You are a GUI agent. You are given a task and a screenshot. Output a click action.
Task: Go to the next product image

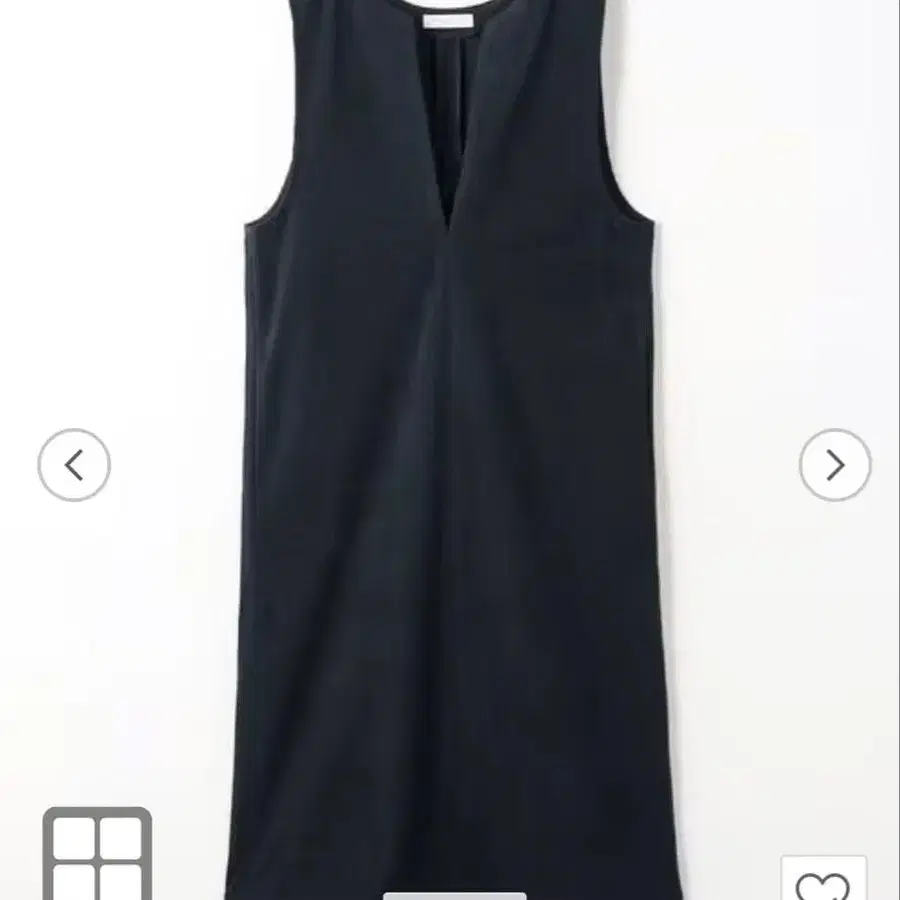tap(835, 465)
